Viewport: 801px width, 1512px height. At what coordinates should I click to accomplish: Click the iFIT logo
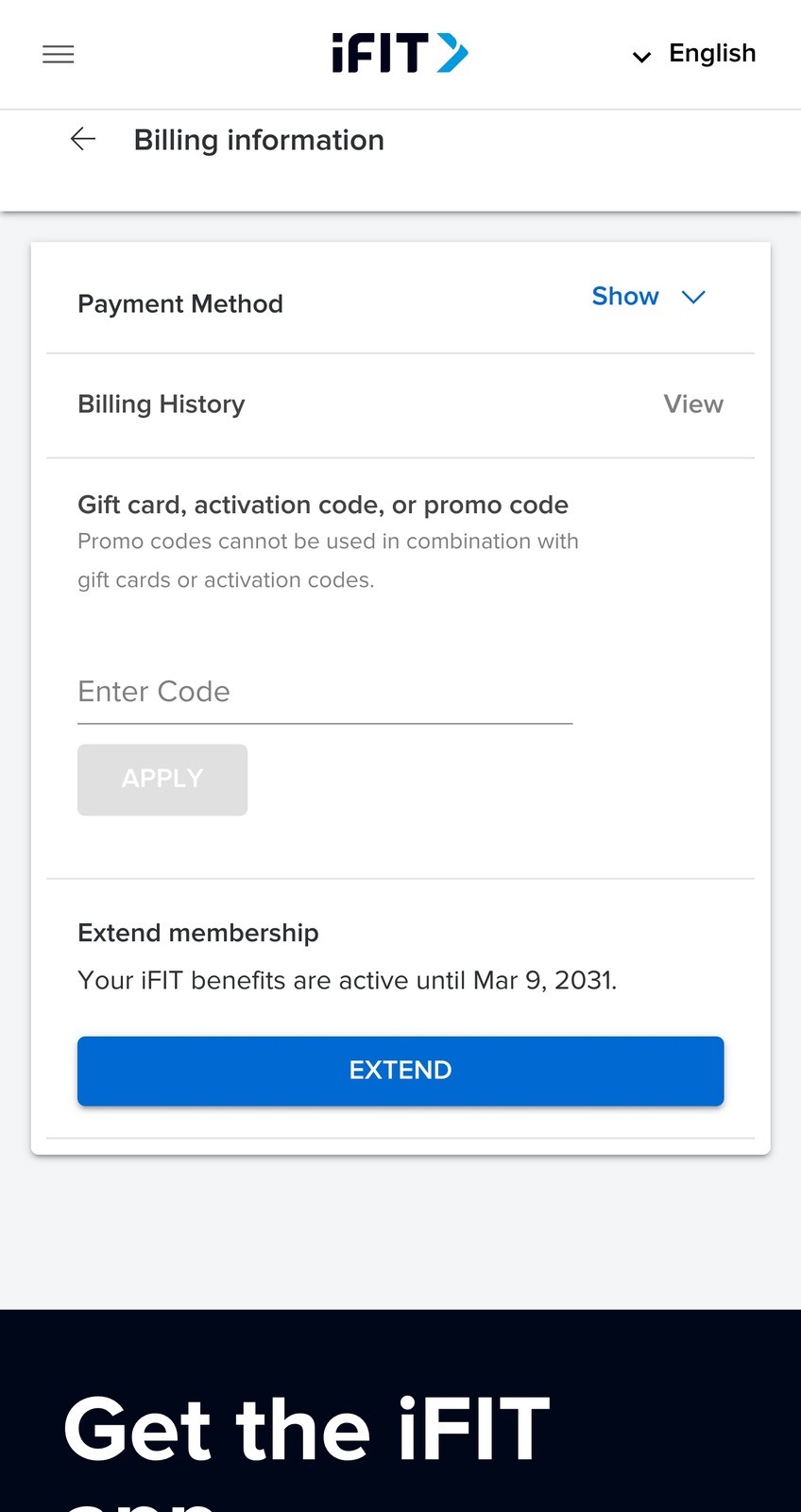click(400, 53)
